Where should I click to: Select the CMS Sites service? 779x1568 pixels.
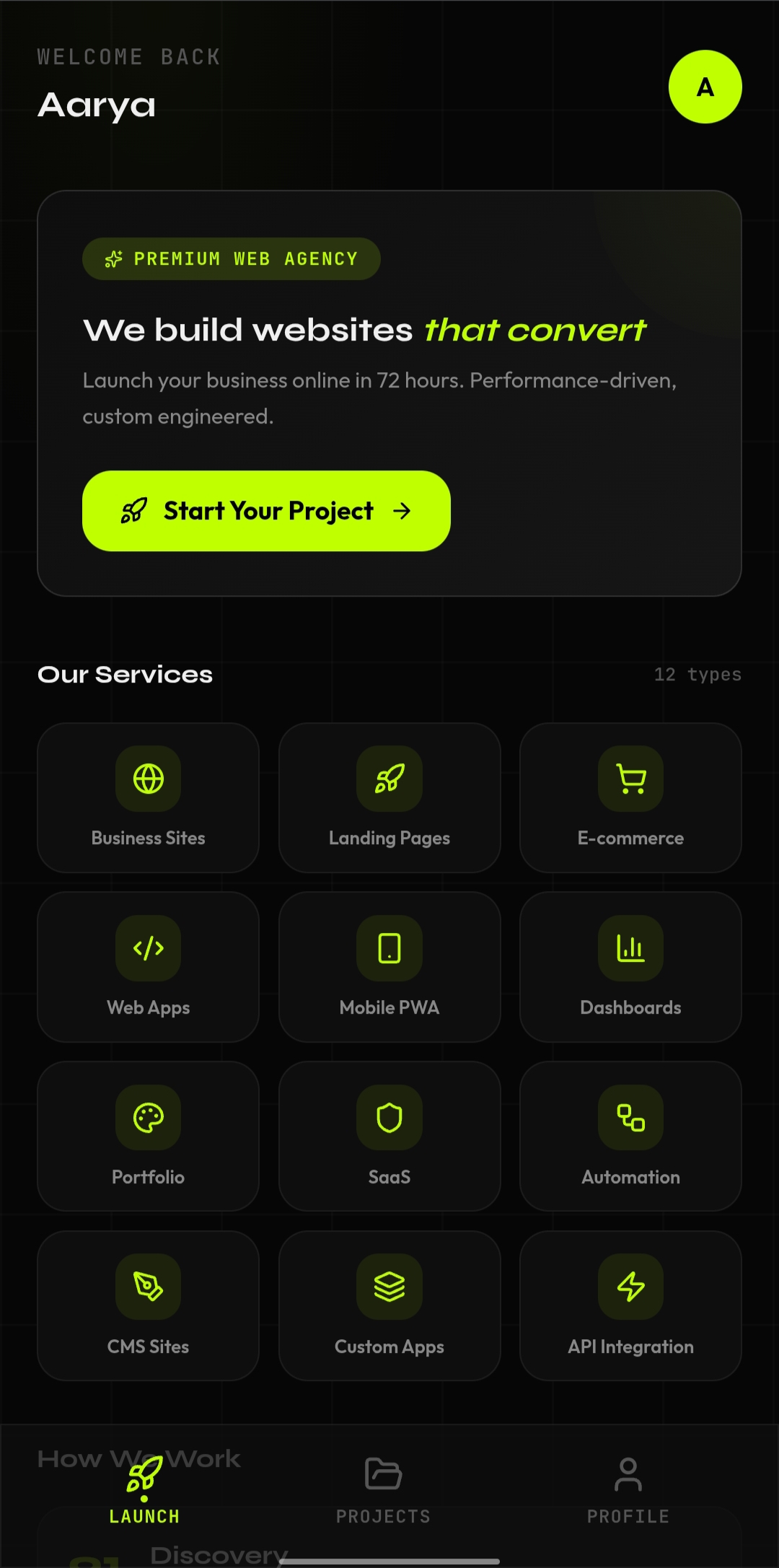[x=148, y=1306]
